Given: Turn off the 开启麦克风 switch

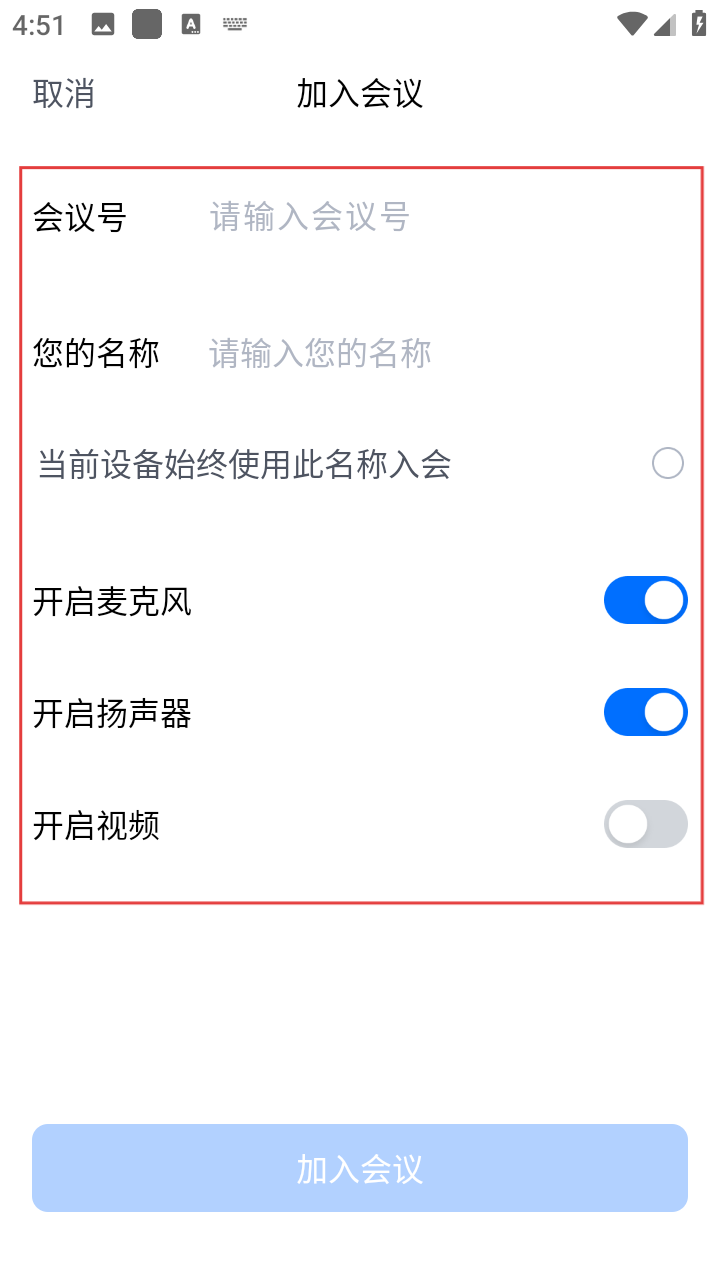Looking at the screenshot, I should [645, 601].
